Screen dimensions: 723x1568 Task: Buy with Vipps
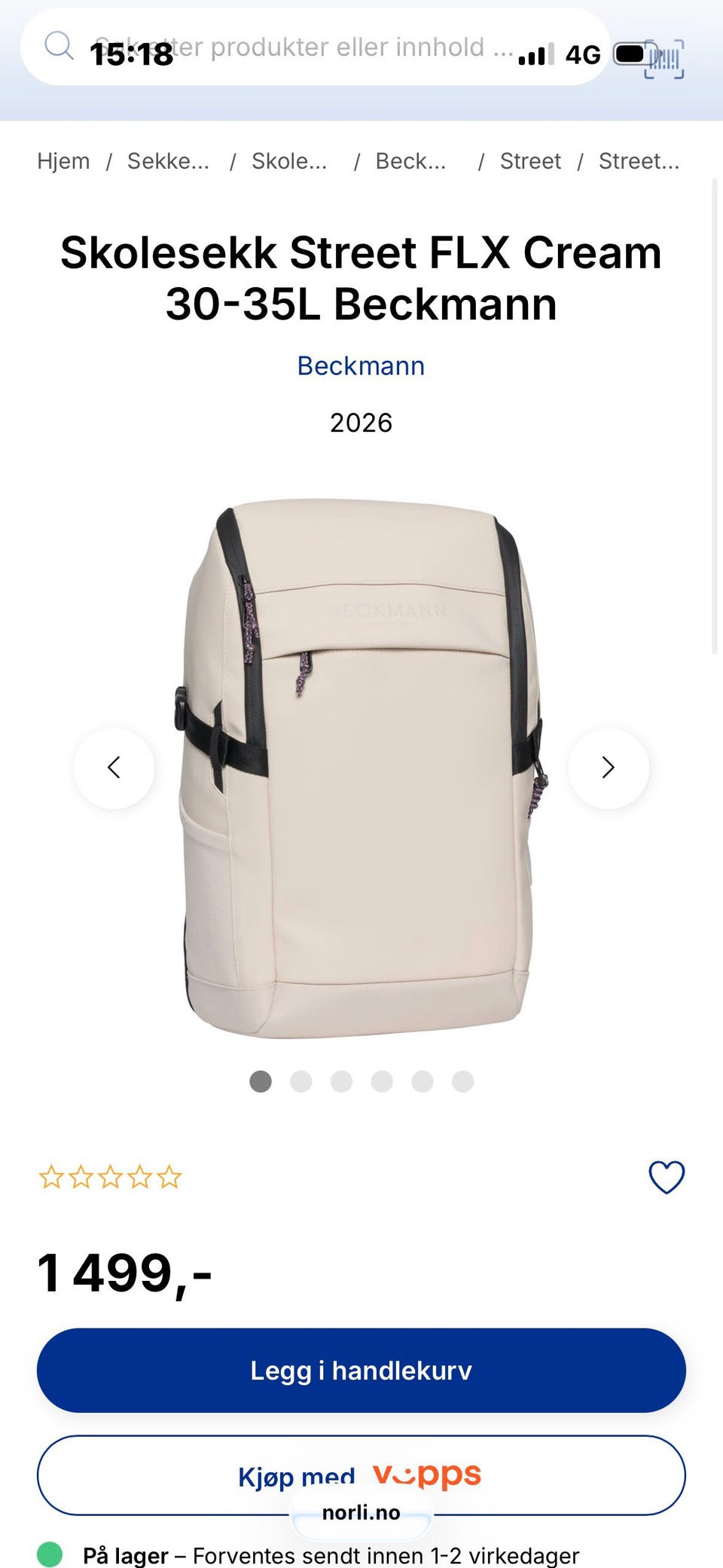coord(361,1475)
